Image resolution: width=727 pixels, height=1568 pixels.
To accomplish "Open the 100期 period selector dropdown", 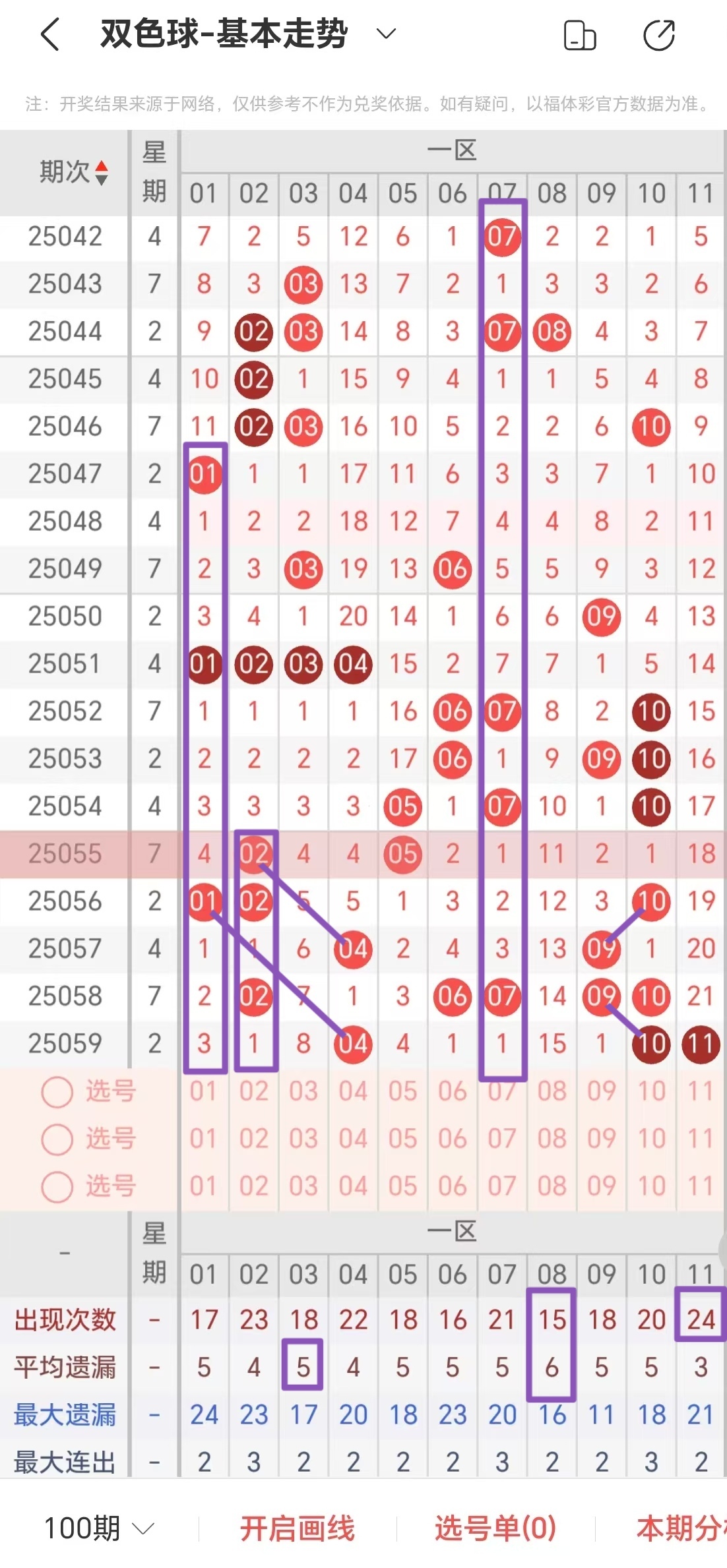I will [x=94, y=1530].
